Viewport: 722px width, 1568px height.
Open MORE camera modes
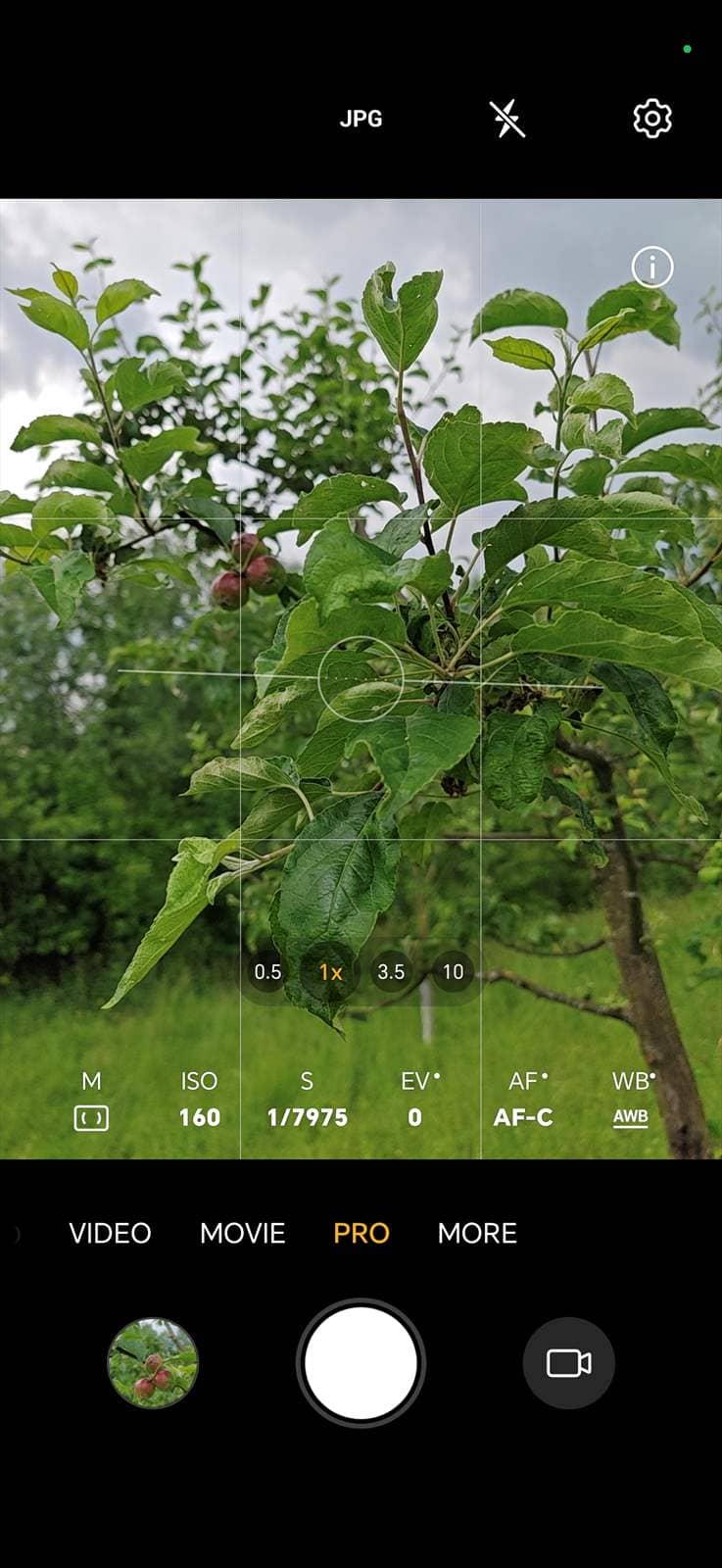pyautogui.click(x=477, y=1233)
